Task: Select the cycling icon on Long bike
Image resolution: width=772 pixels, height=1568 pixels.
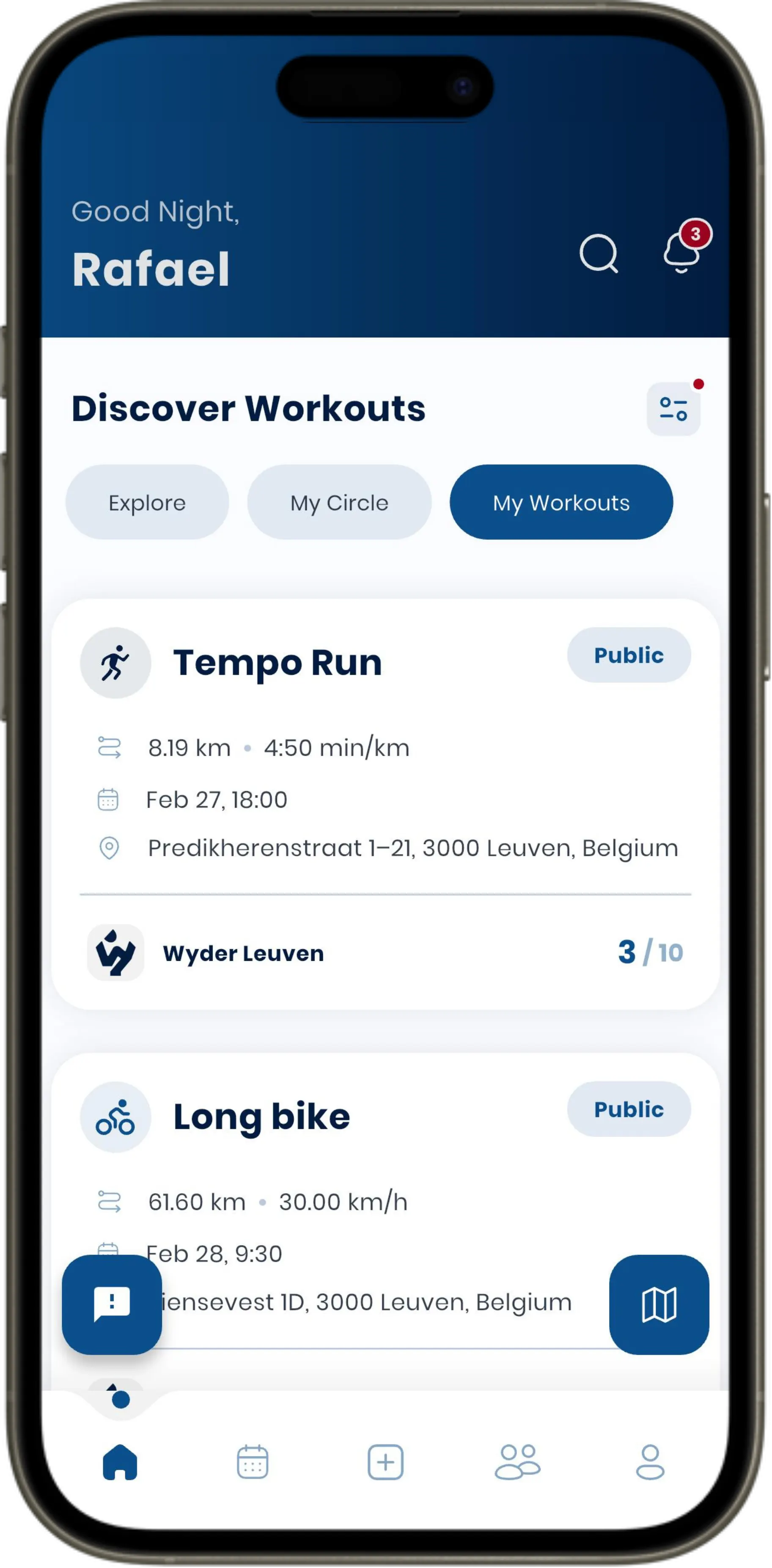Action: click(x=115, y=1117)
